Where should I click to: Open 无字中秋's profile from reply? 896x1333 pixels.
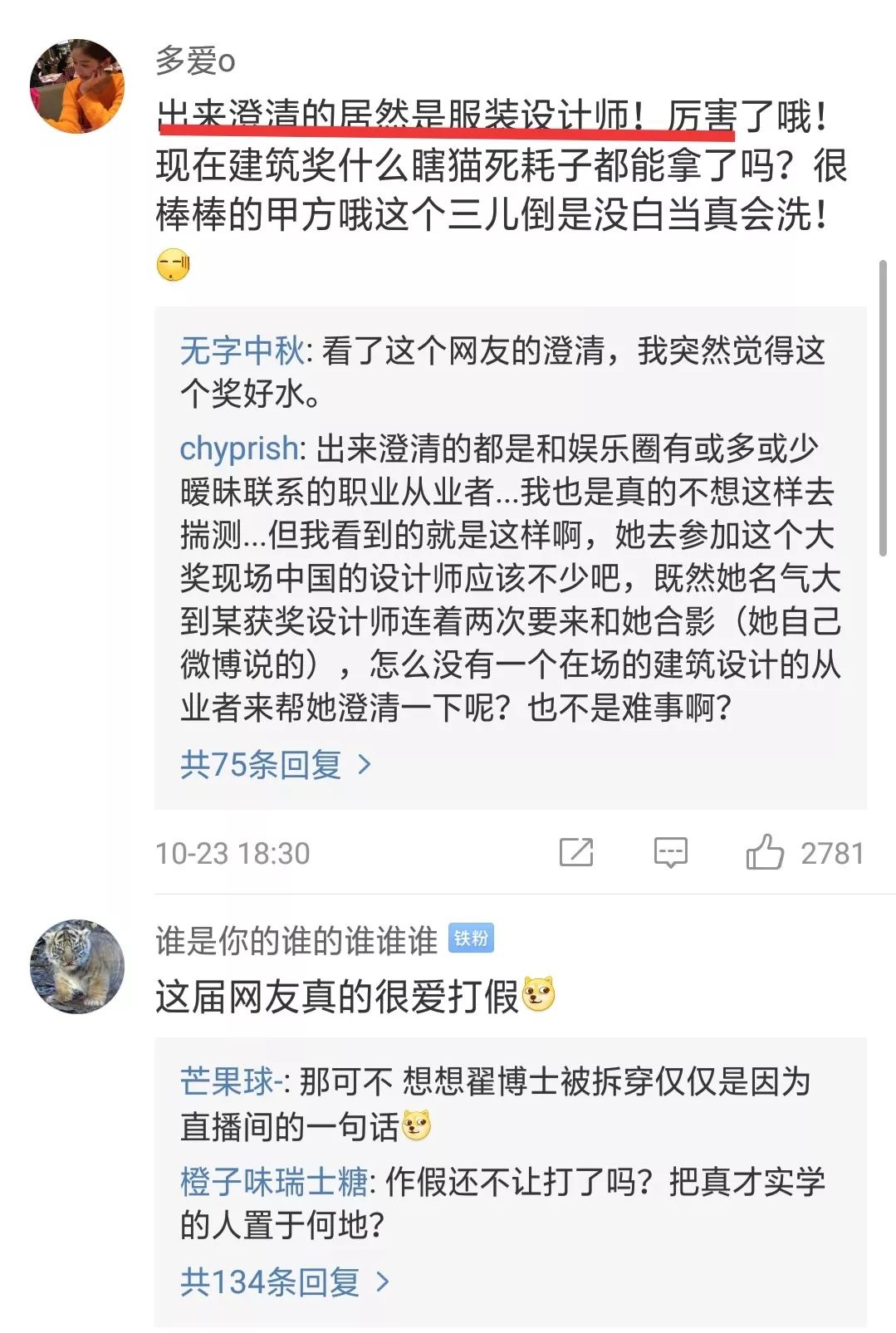pos(242,351)
